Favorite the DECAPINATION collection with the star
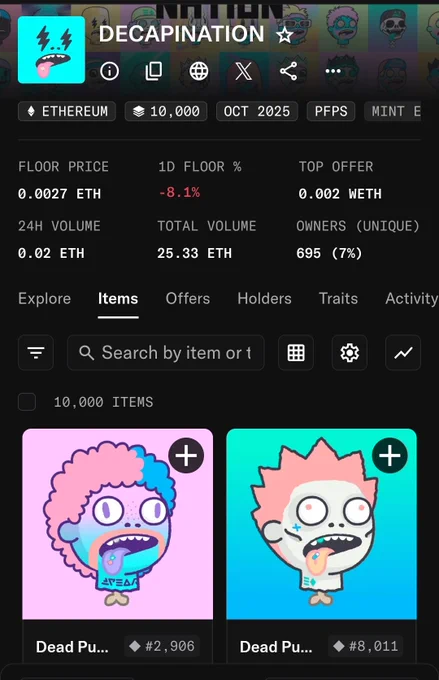Image resolution: width=439 pixels, height=680 pixels. pos(285,35)
